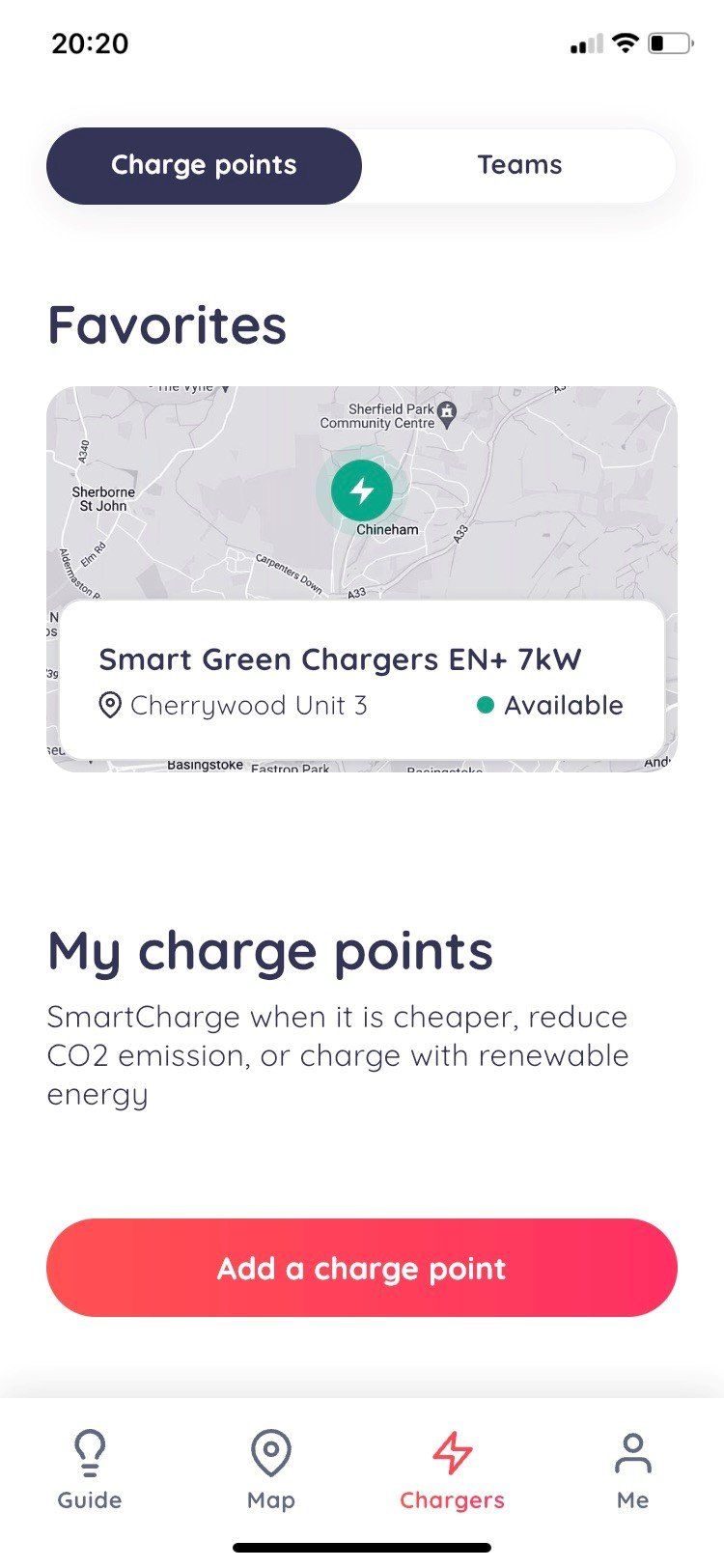The height and width of the screenshot is (1568, 724).
Task: Go to the Map tab
Action: point(271,1470)
